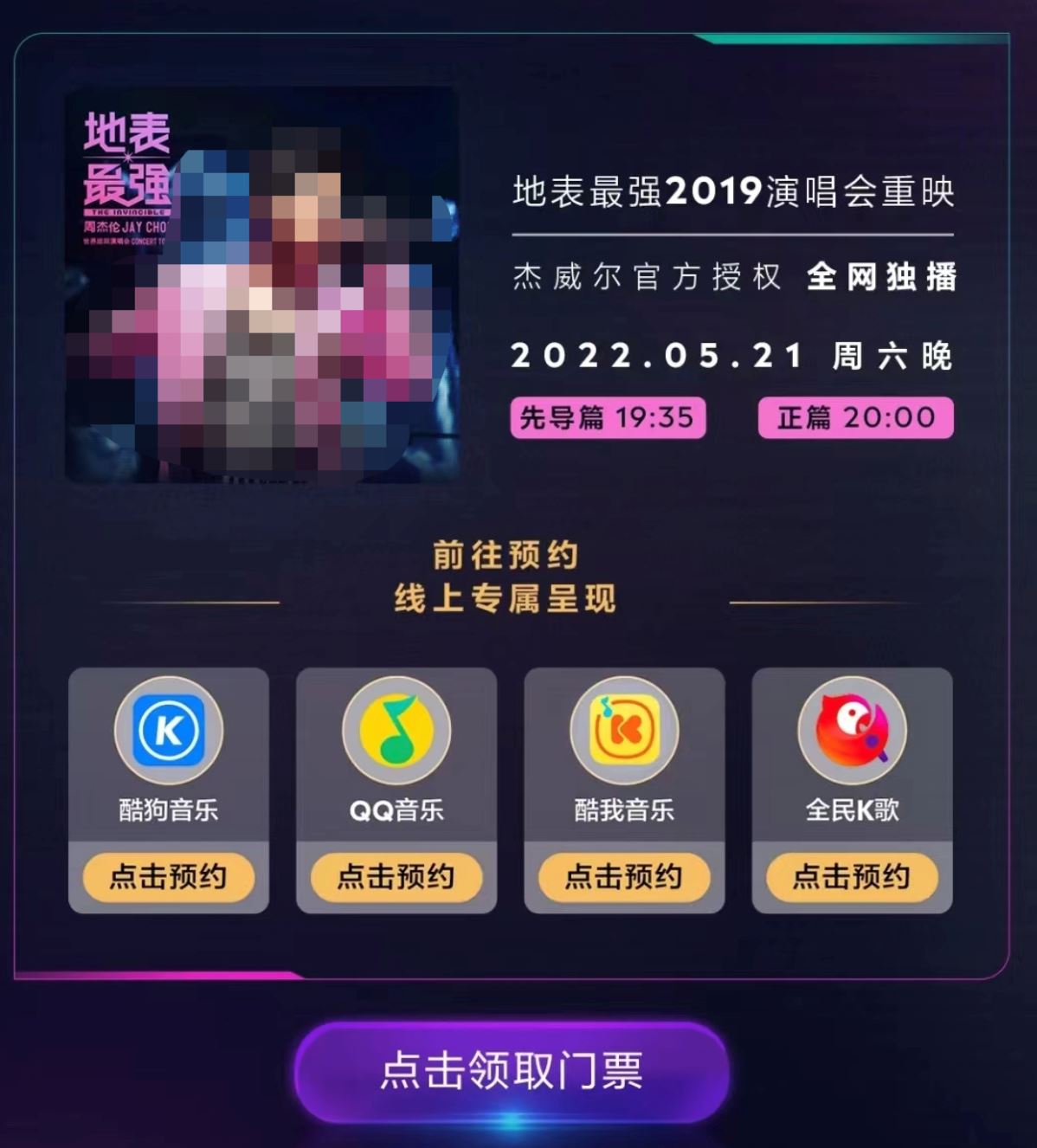Click the 酷狗音乐 card panel
The image size is (1037, 1148).
pos(170,788)
